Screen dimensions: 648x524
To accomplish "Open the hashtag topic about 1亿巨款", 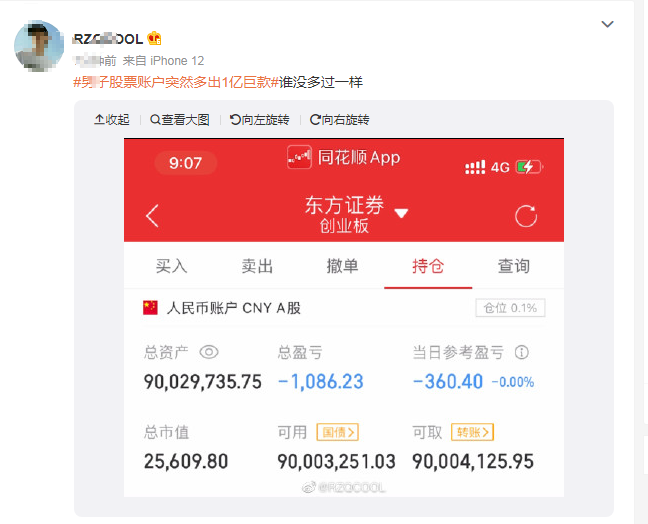I will [x=172, y=81].
